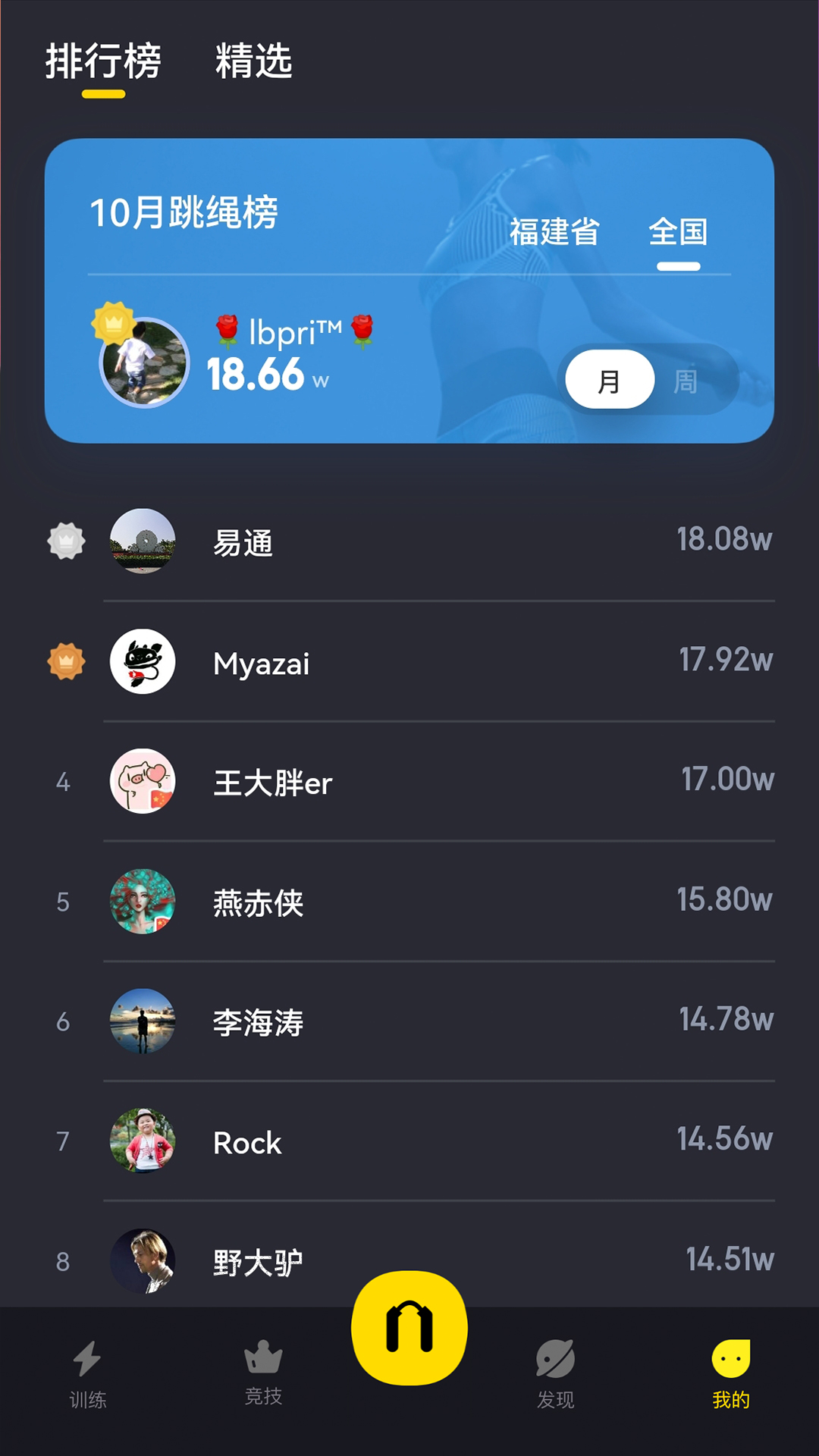Switch ranking period to 周

click(686, 381)
